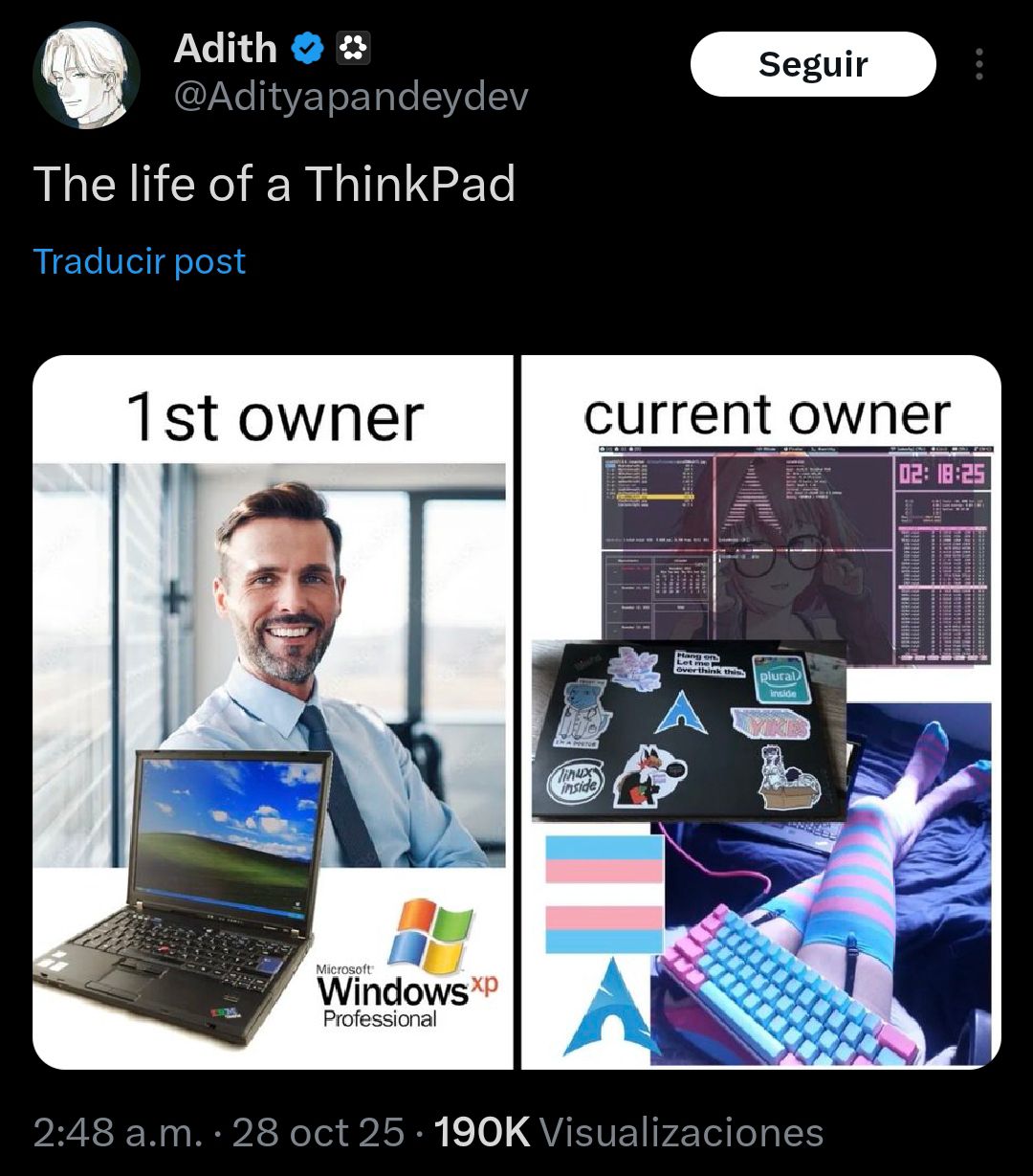Open the 1st owner meme image
This screenshot has height=1176, width=1033.
[x=274, y=712]
